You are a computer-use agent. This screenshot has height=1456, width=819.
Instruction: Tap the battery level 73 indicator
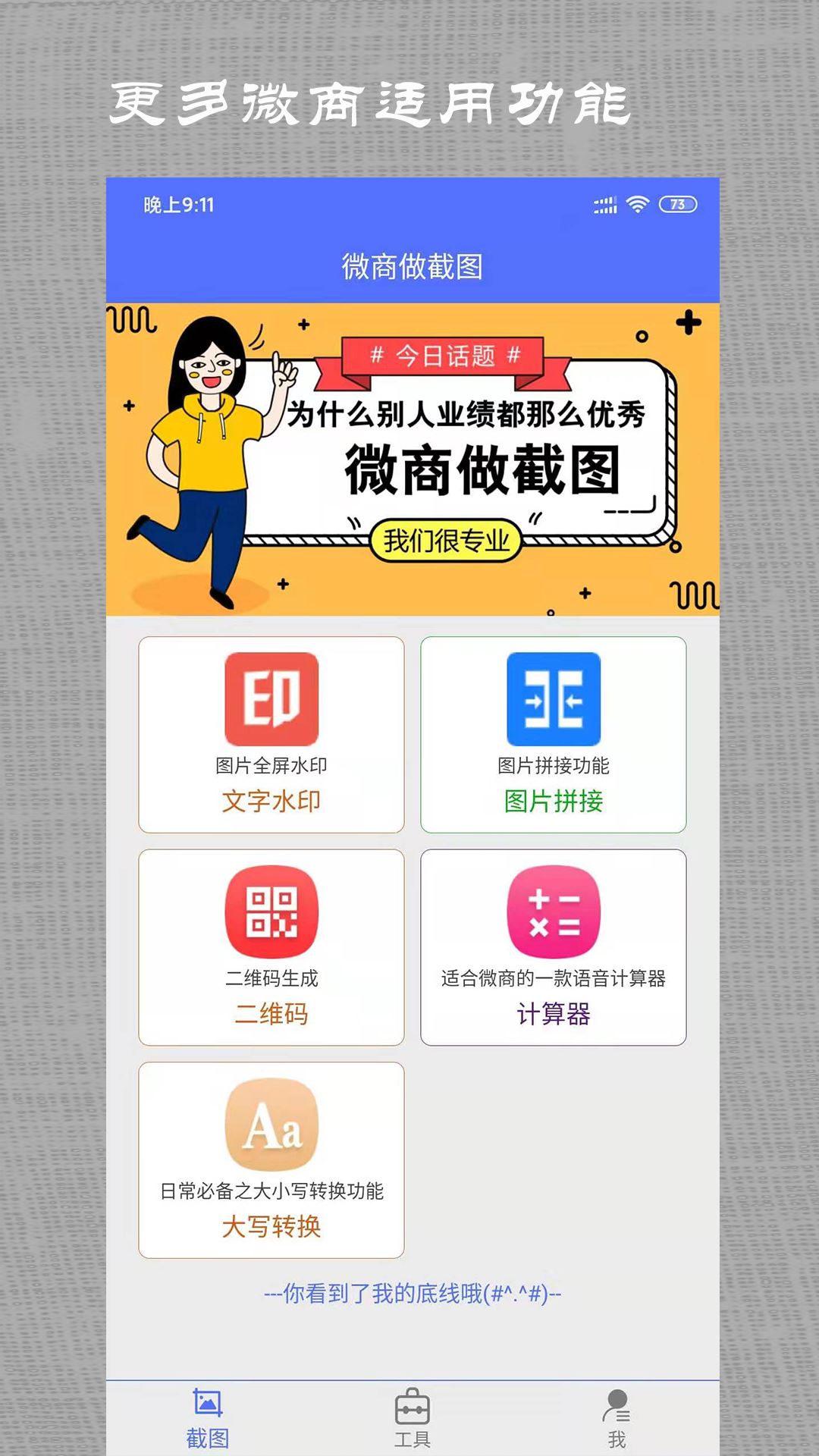click(678, 202)
